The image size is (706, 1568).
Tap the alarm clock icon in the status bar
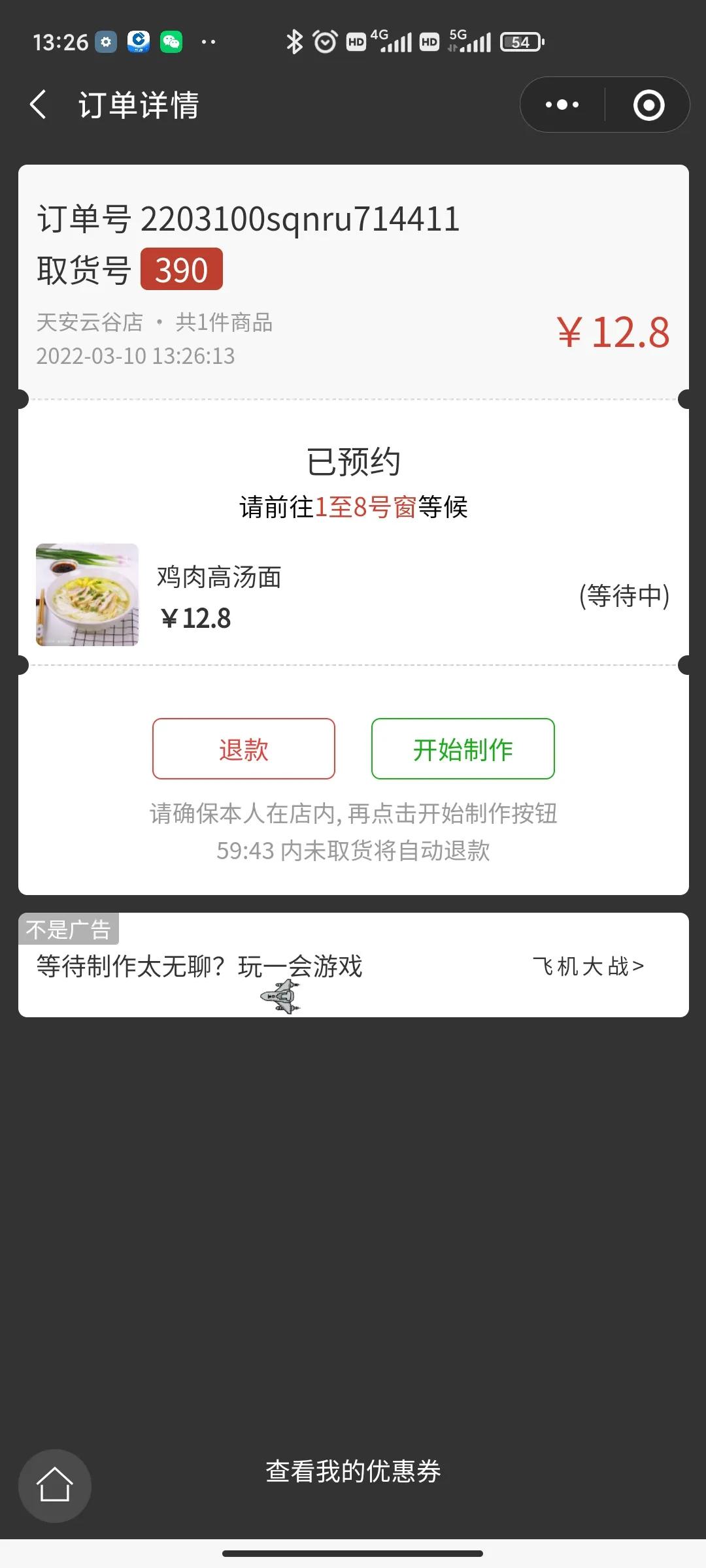coord(325,41)
